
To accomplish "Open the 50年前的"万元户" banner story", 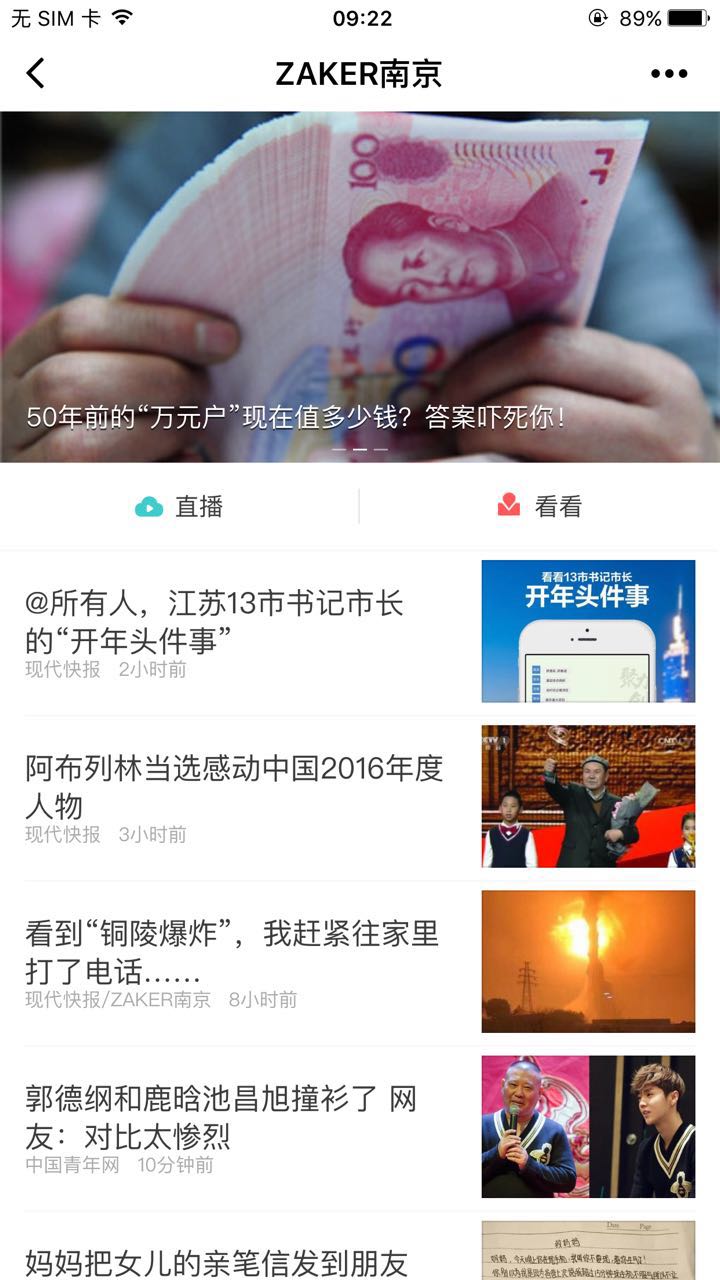I will click(360, 290).
